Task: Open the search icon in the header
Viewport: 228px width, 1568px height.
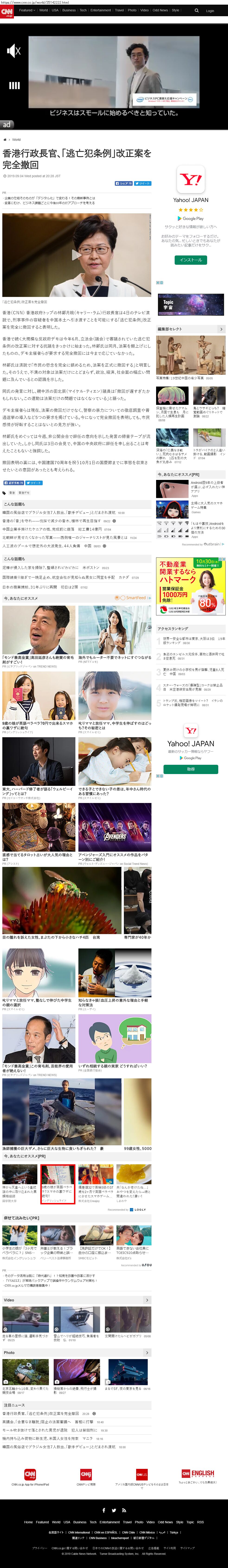Action: pos(196,10)
